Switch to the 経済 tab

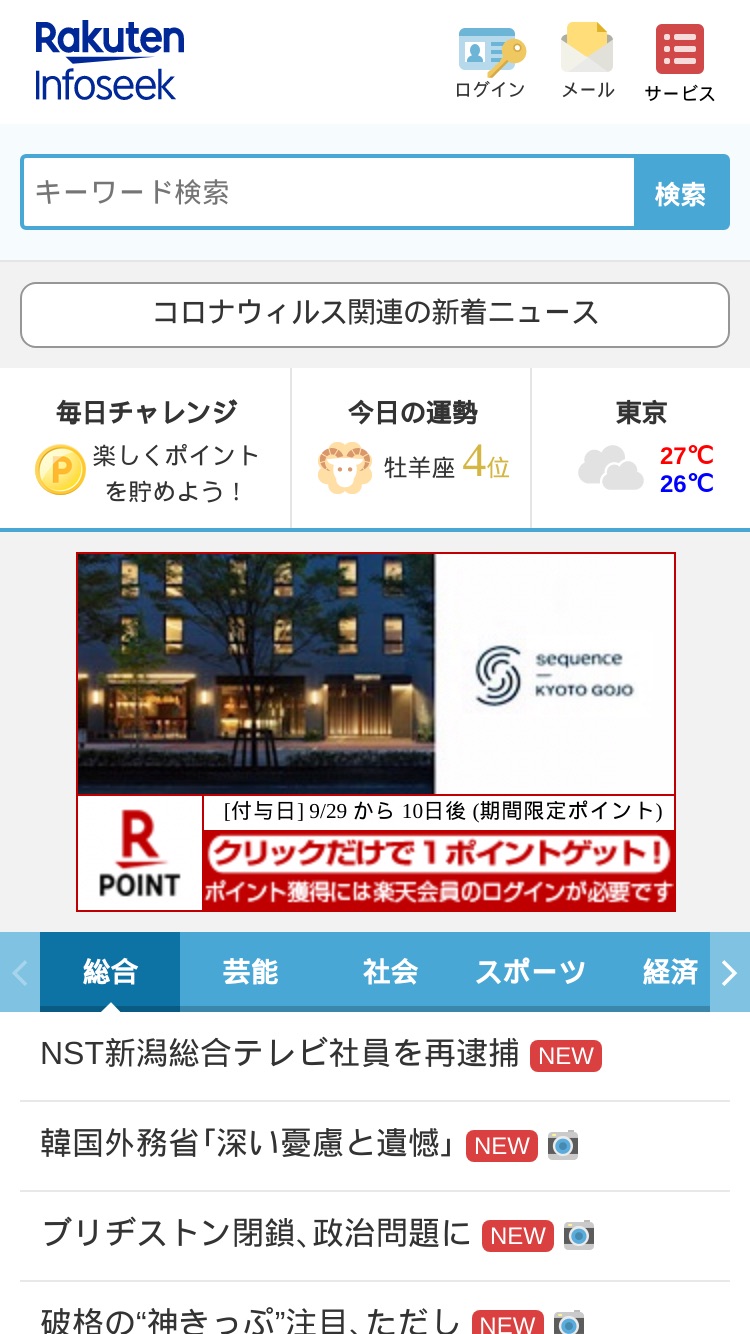point(670,971)
